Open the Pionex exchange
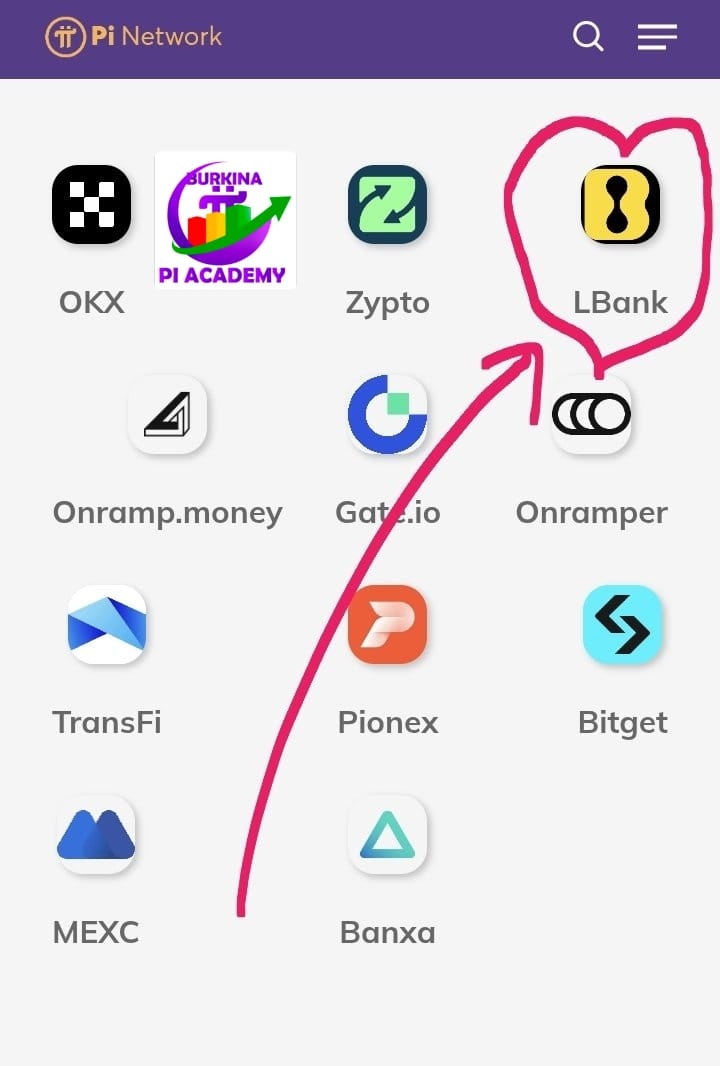Viewport: 720px width, 1066px height. pos(387,625)
